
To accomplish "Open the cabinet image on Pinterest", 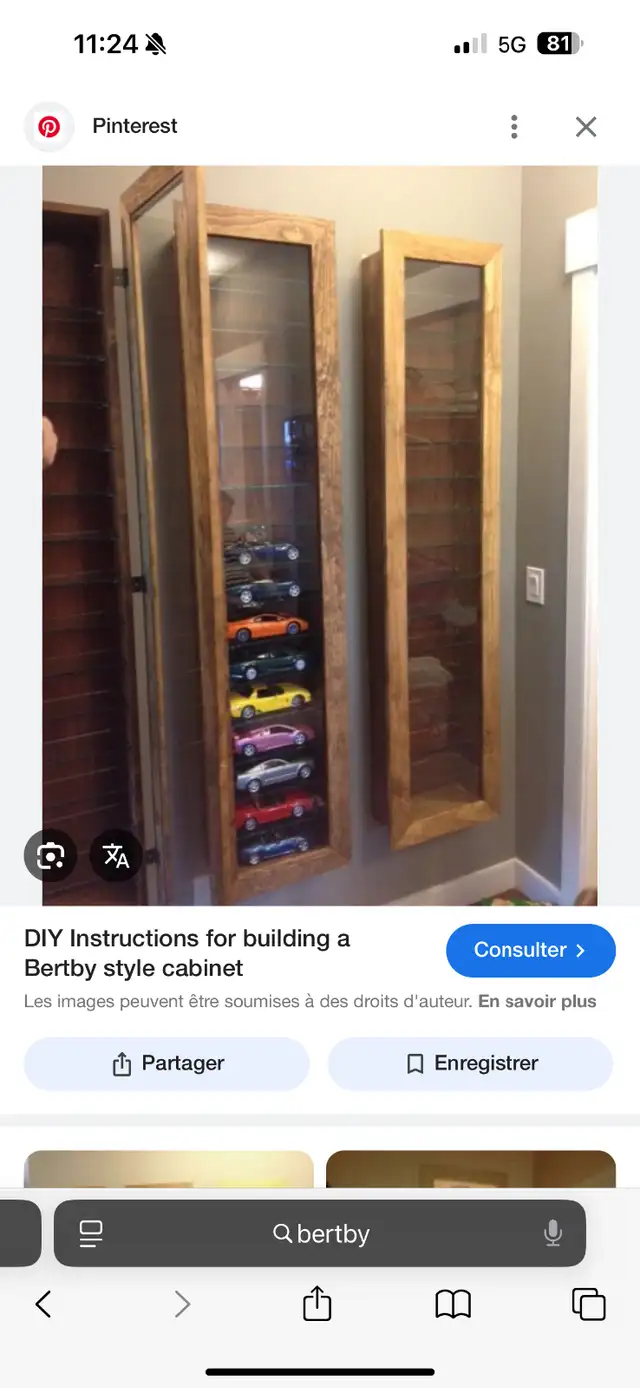I will click(x=320, y=535).
